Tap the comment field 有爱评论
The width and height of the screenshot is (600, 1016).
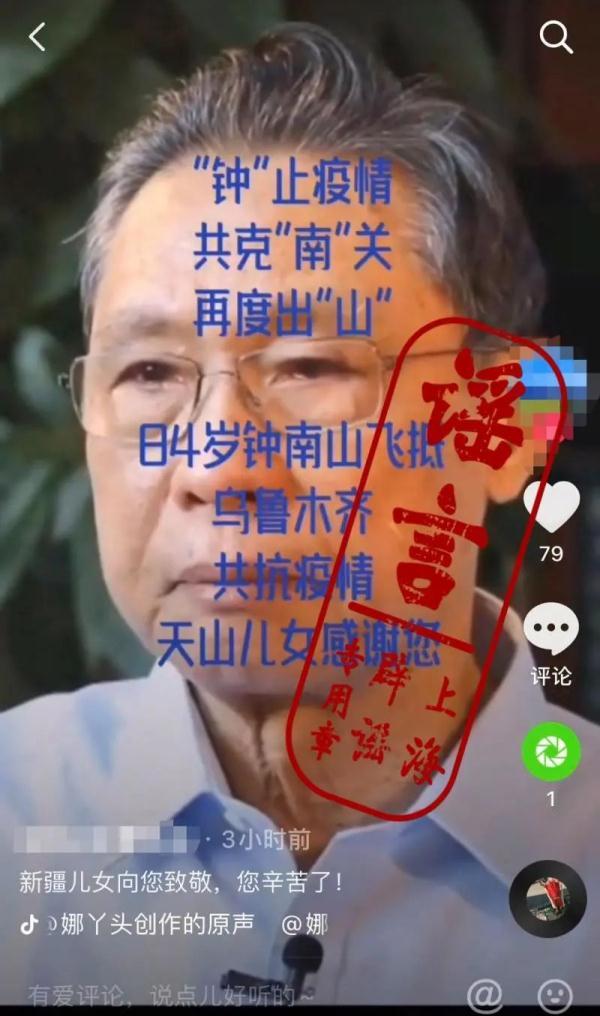click(x=170, y=995)
